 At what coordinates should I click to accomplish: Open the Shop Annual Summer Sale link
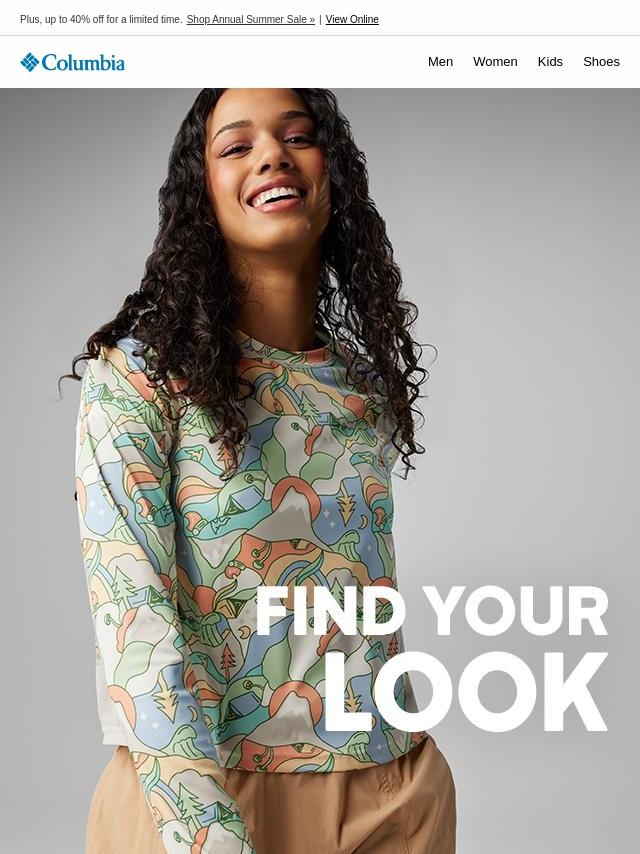tap(250, 20)
